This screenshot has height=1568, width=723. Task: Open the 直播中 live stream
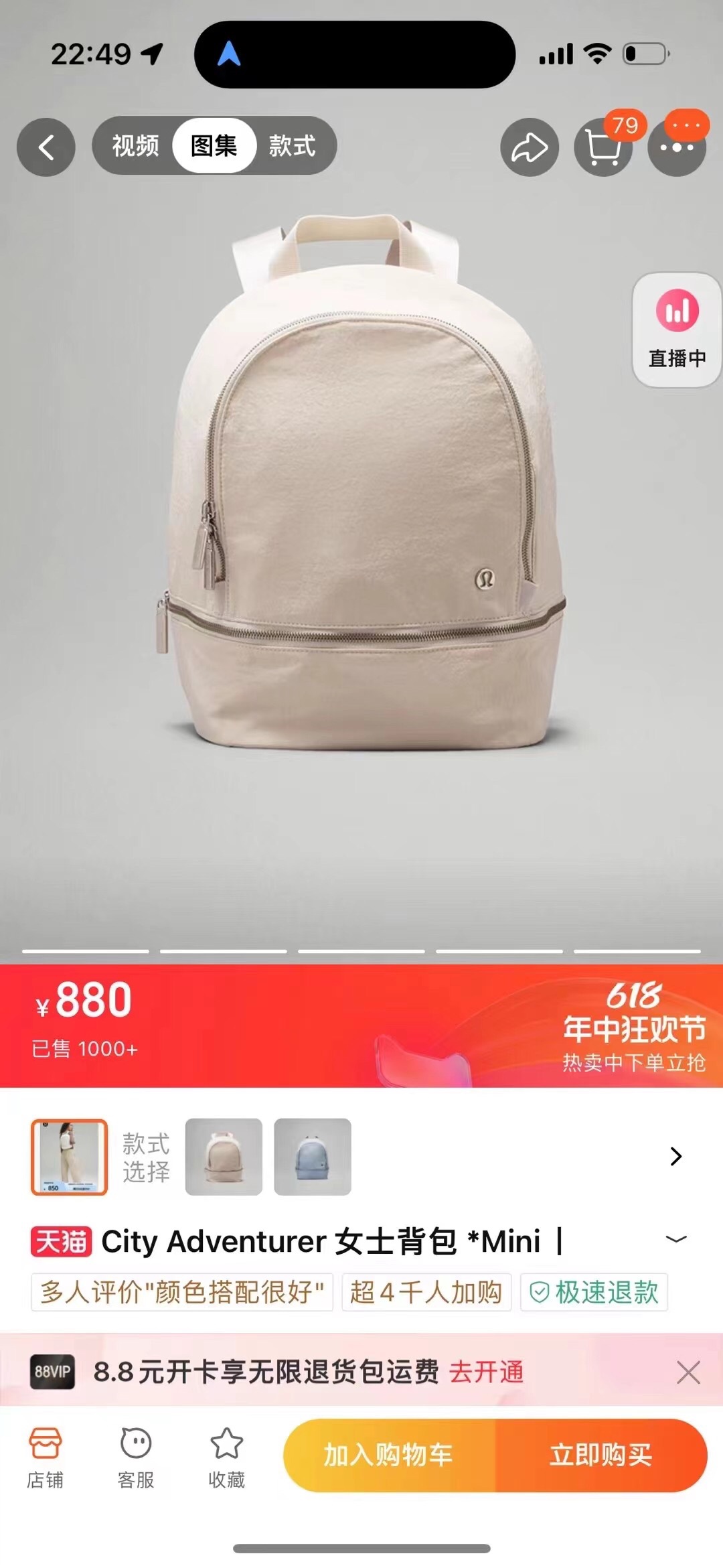(x=677, y=330)
